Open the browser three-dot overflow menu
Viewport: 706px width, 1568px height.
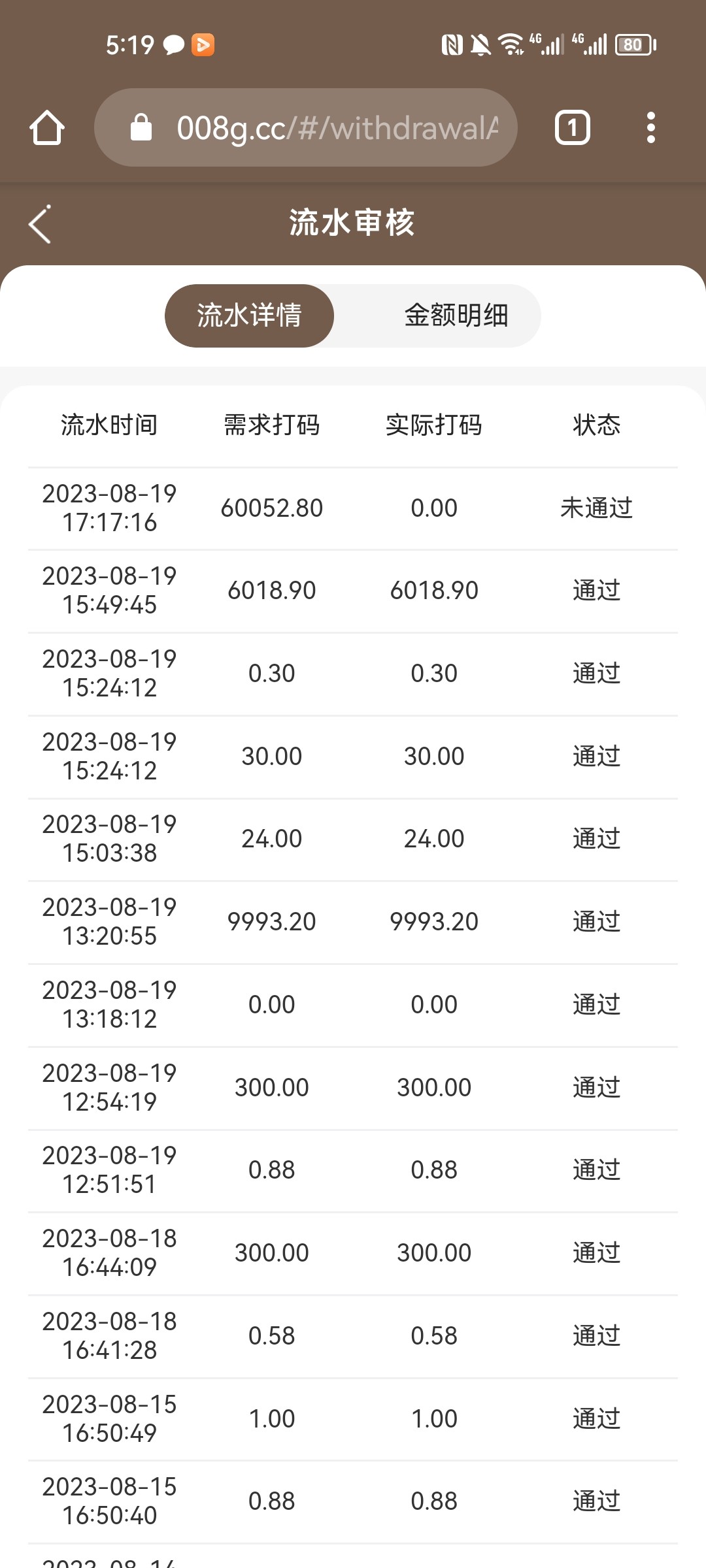coord(651,128)
